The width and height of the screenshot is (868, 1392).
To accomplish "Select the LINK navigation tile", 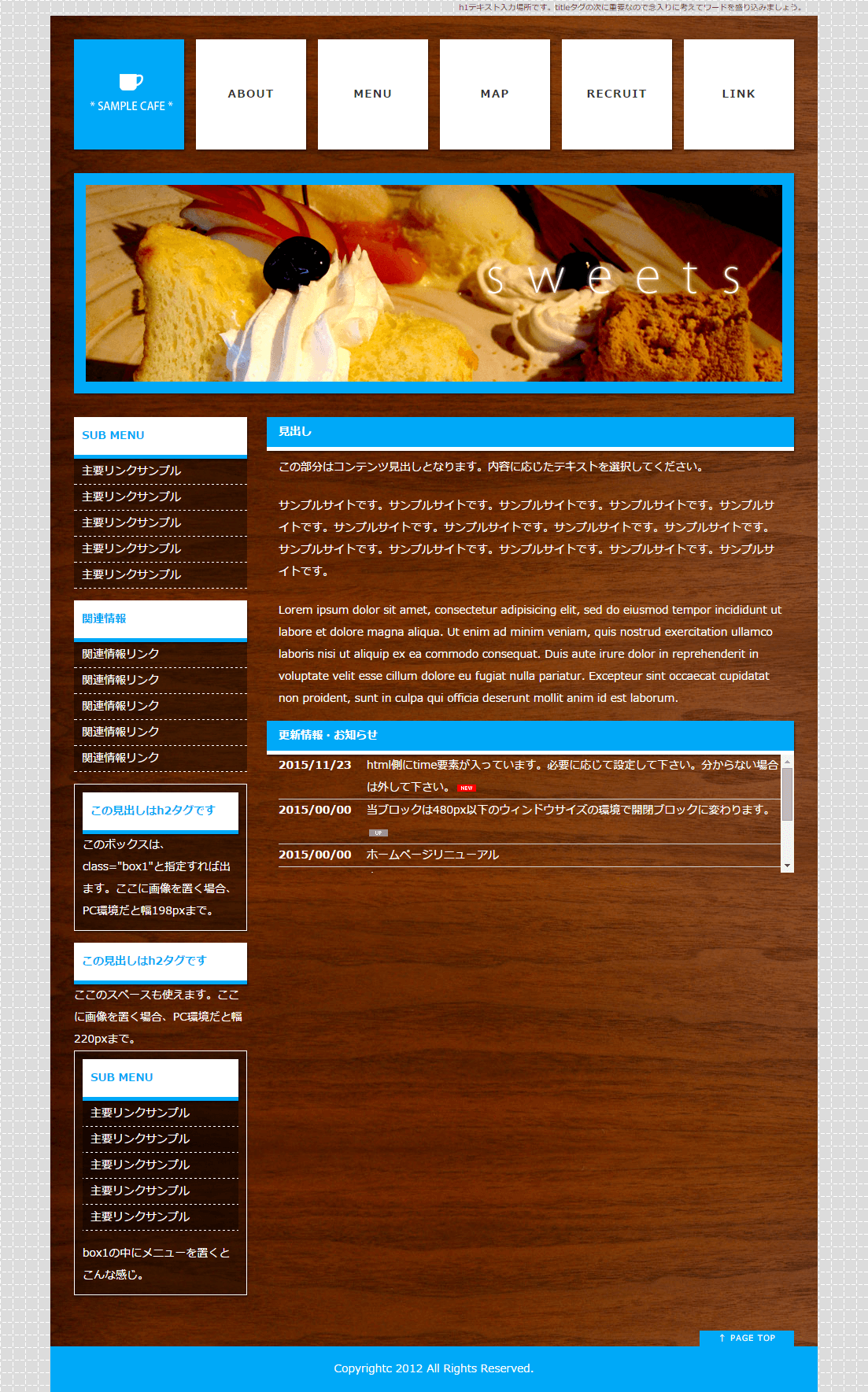I will click(x=739, y=94).
